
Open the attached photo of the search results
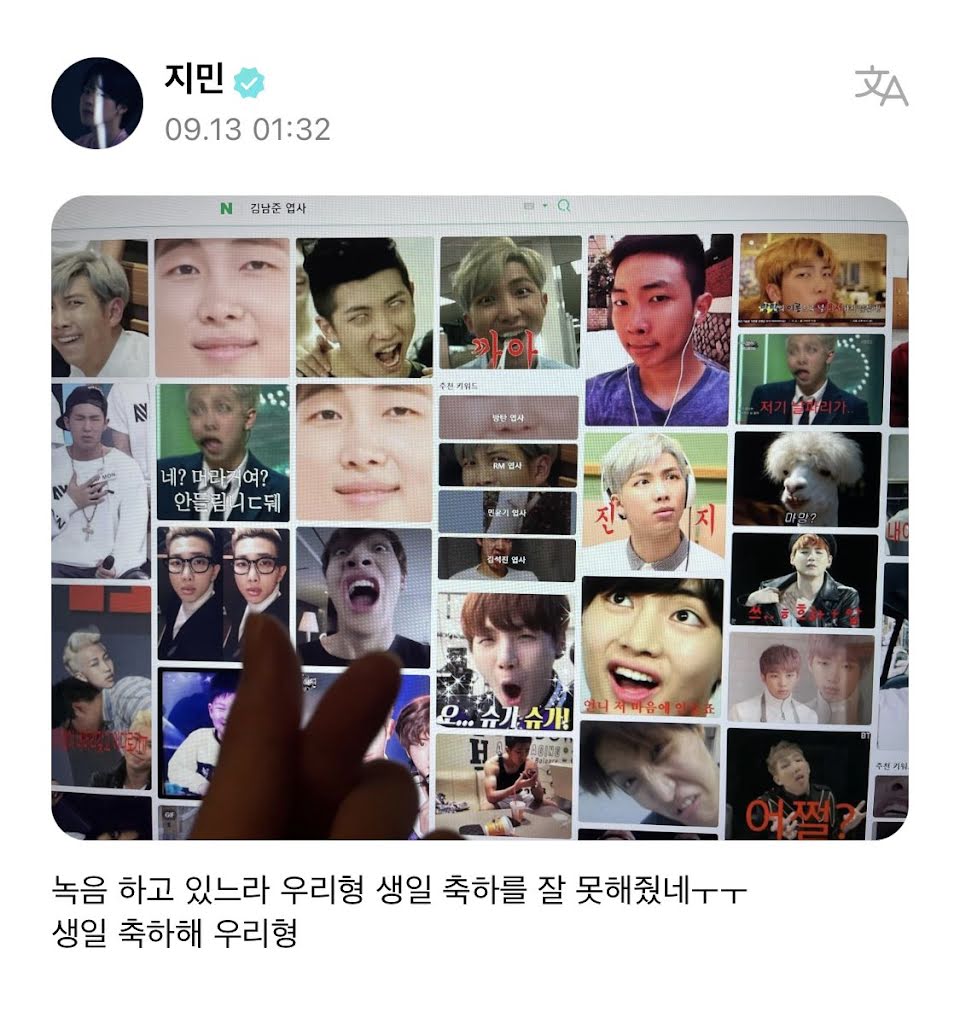click(x=480, y=518)
